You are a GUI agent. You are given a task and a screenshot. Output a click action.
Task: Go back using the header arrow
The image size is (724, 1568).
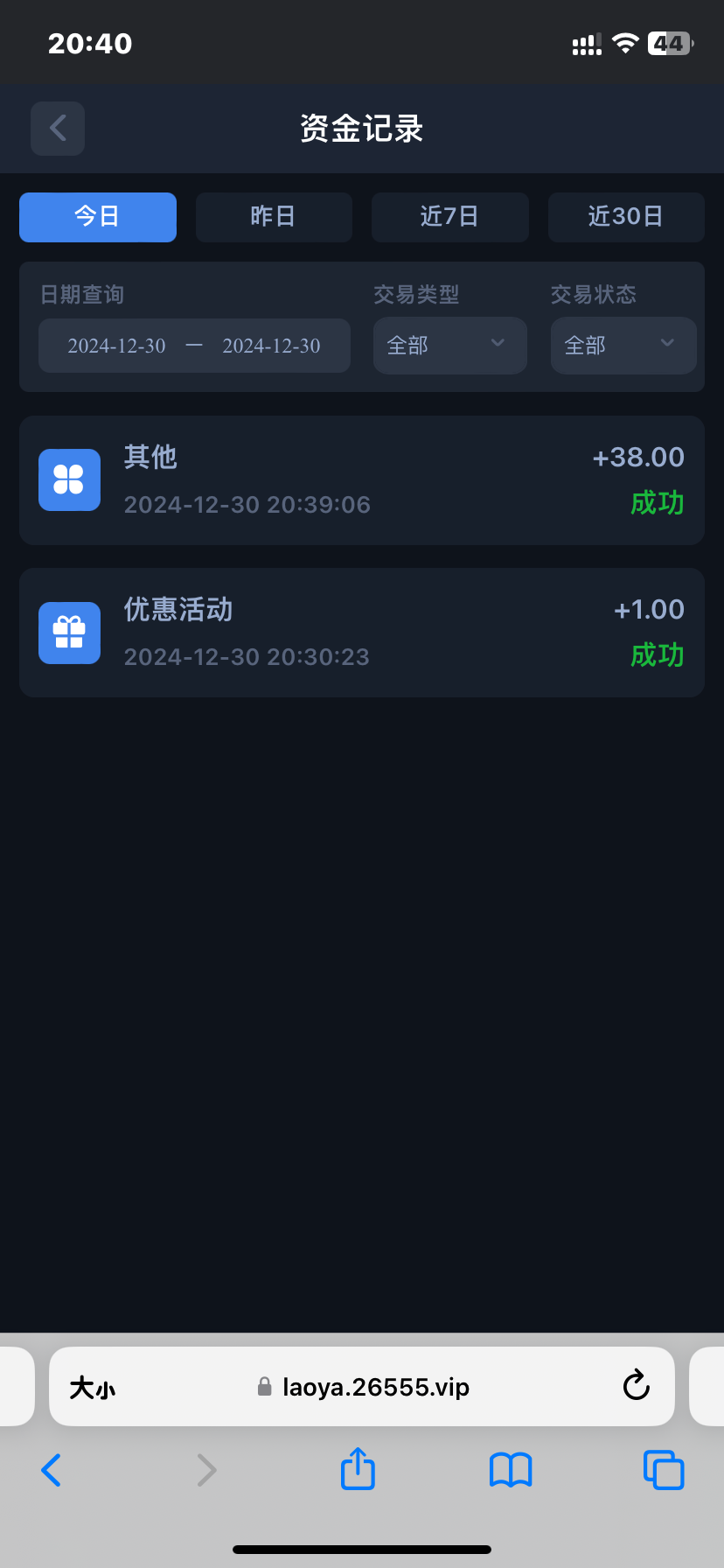pos(58,129)
